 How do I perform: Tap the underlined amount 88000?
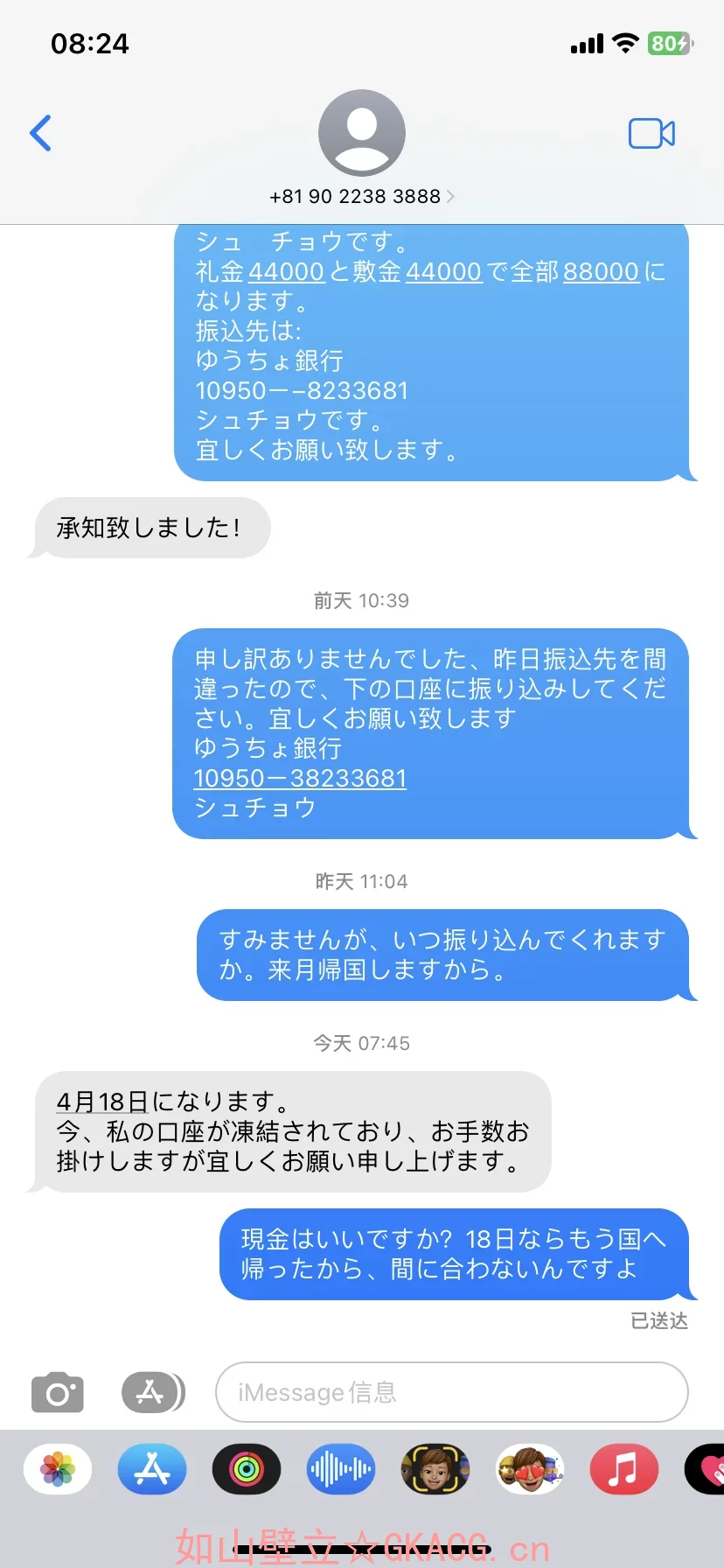[601, 272]
